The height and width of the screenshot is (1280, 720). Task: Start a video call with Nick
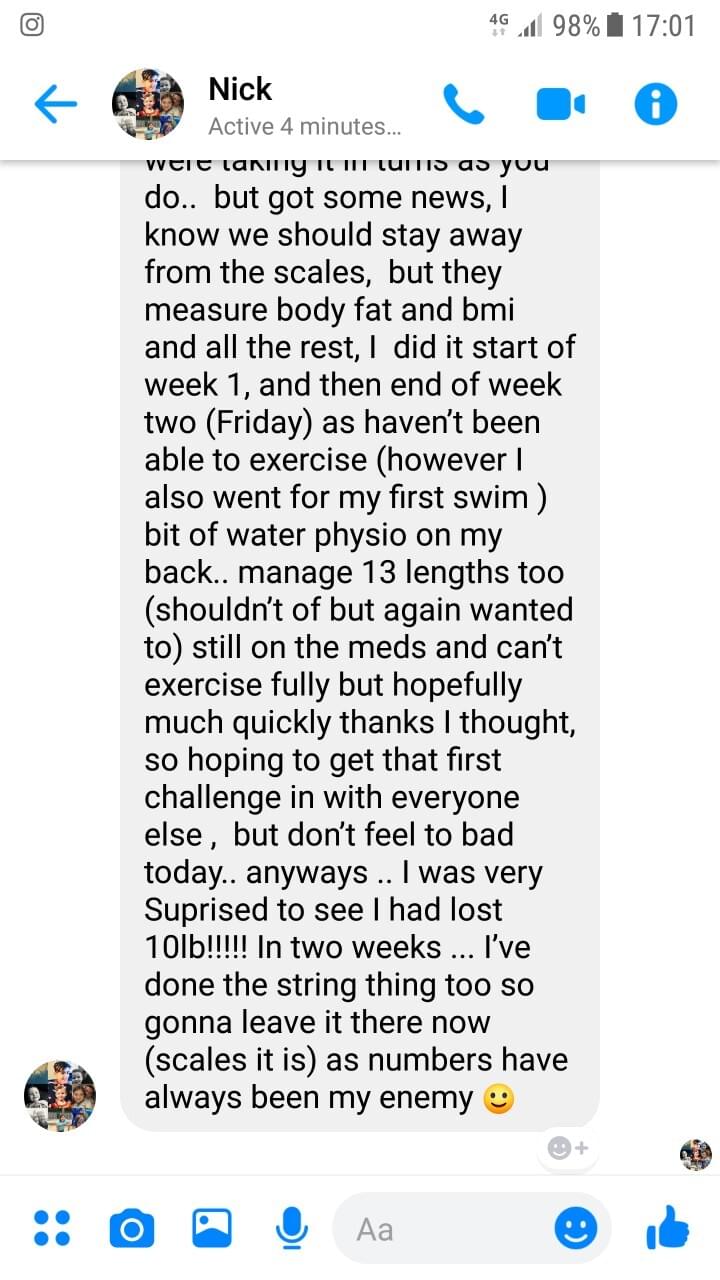coord(560,104)
